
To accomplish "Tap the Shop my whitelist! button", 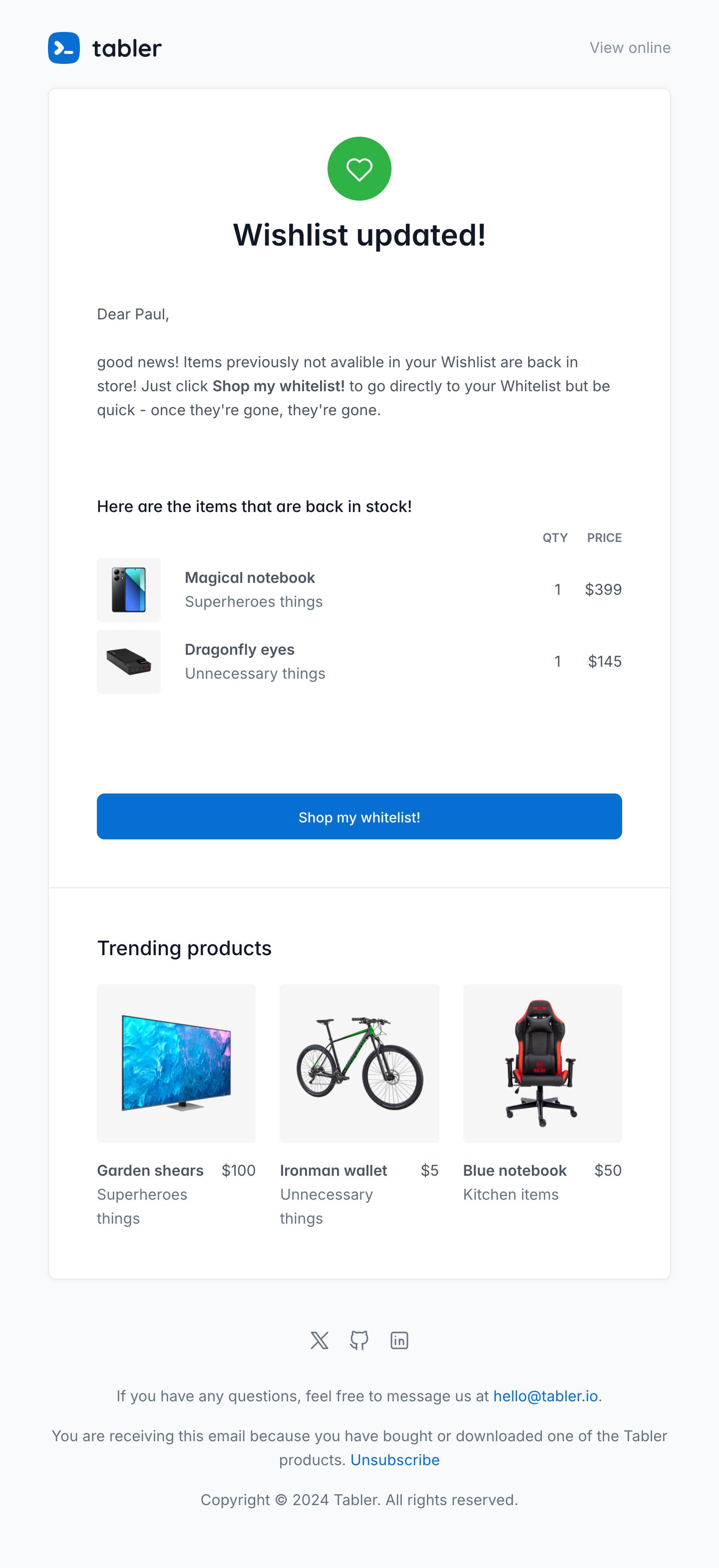I will [359, 816].
